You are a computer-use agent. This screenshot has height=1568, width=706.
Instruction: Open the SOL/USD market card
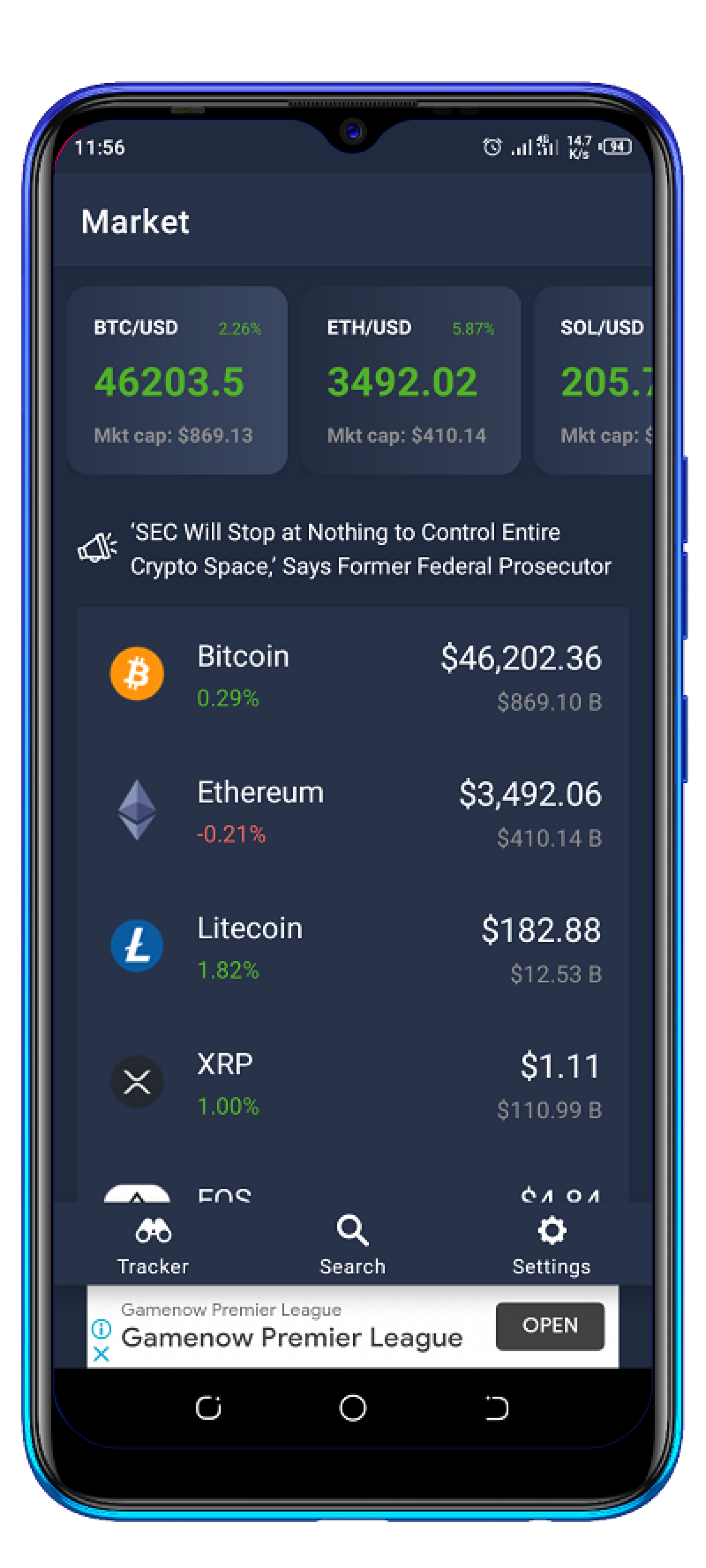[x=593, y=380]
